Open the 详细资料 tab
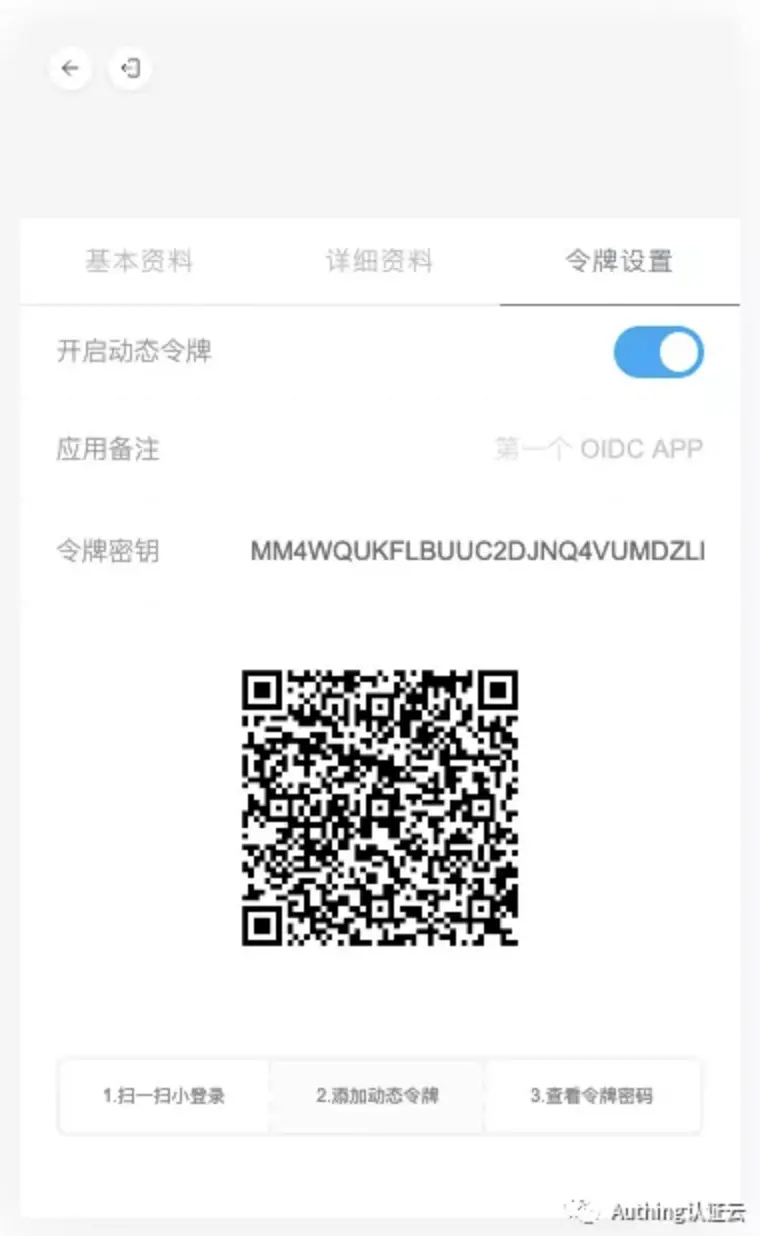760x1236 pixels. pos(379,262)
